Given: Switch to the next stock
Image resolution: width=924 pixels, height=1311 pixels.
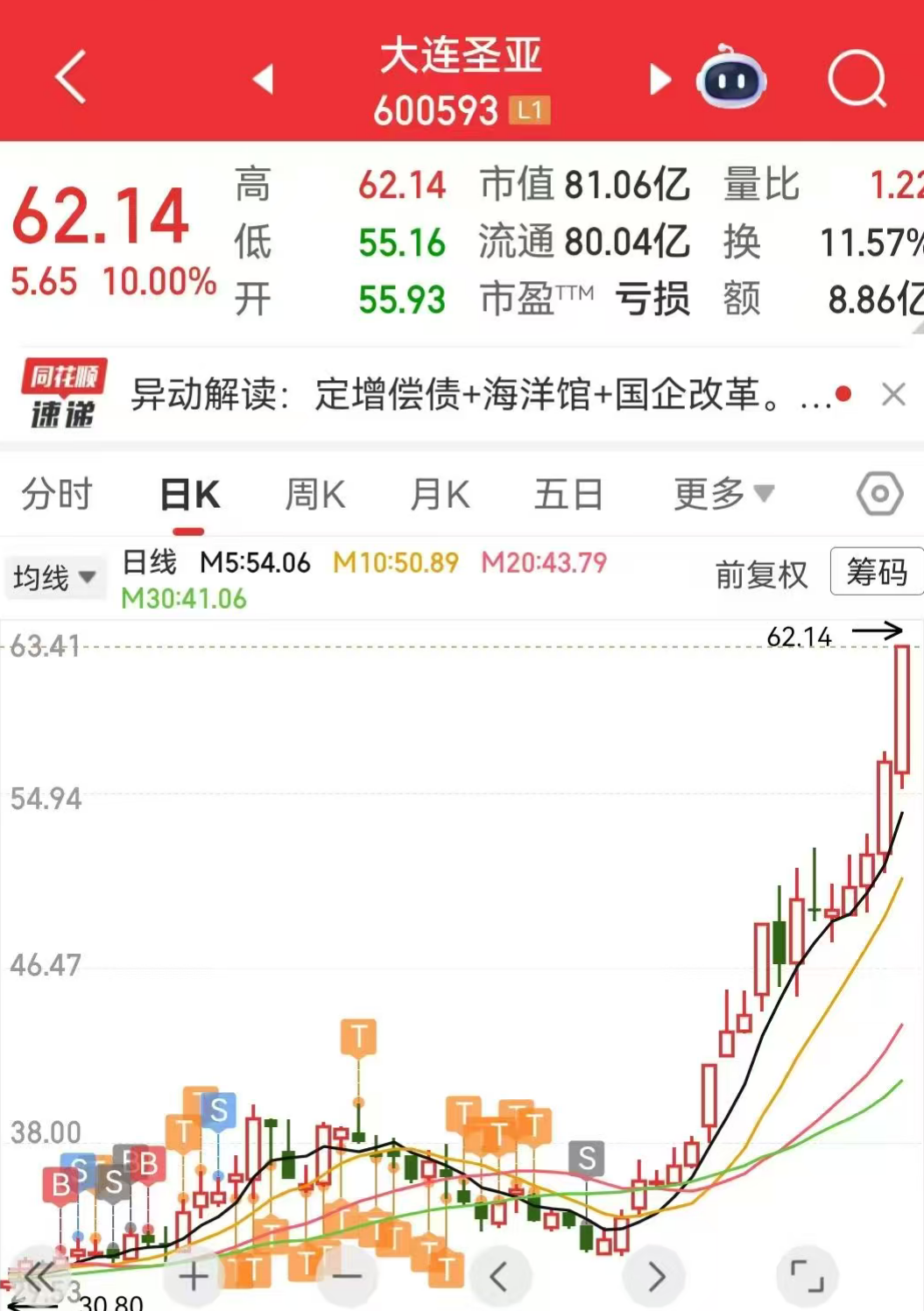Looking at the screenshot, I should pos(659,79).
